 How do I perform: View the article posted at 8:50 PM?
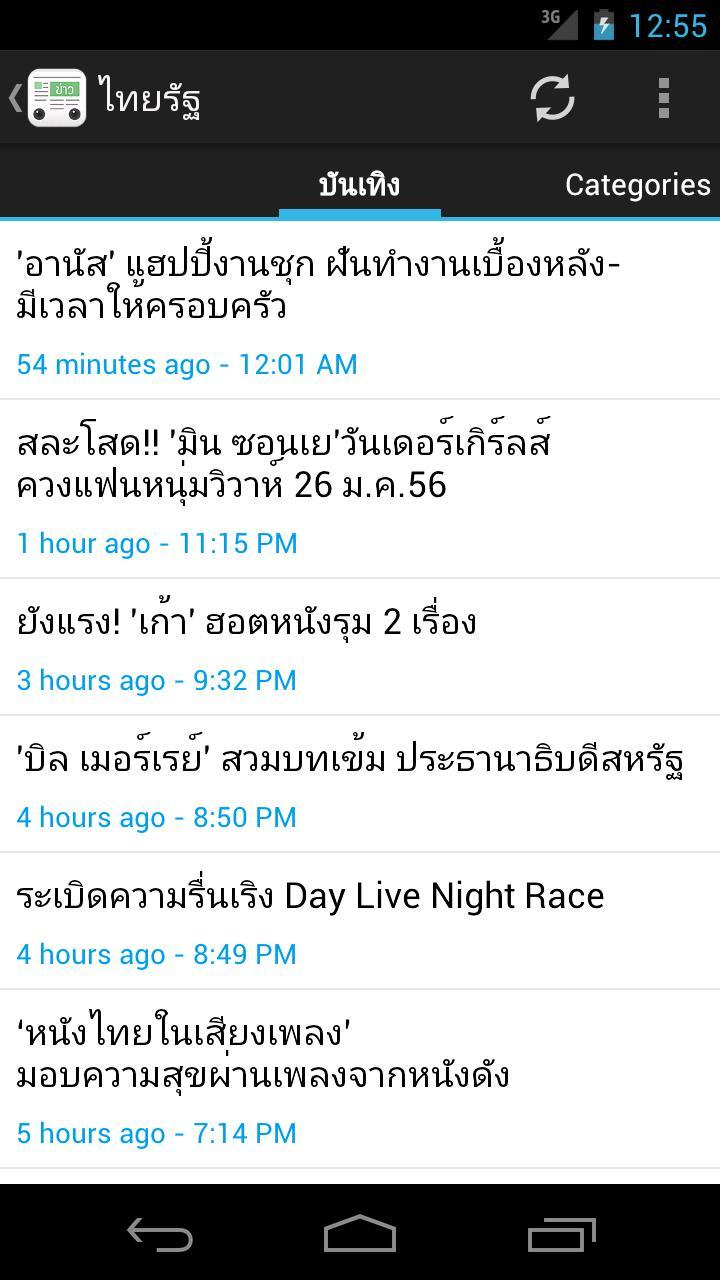point(360,784)
